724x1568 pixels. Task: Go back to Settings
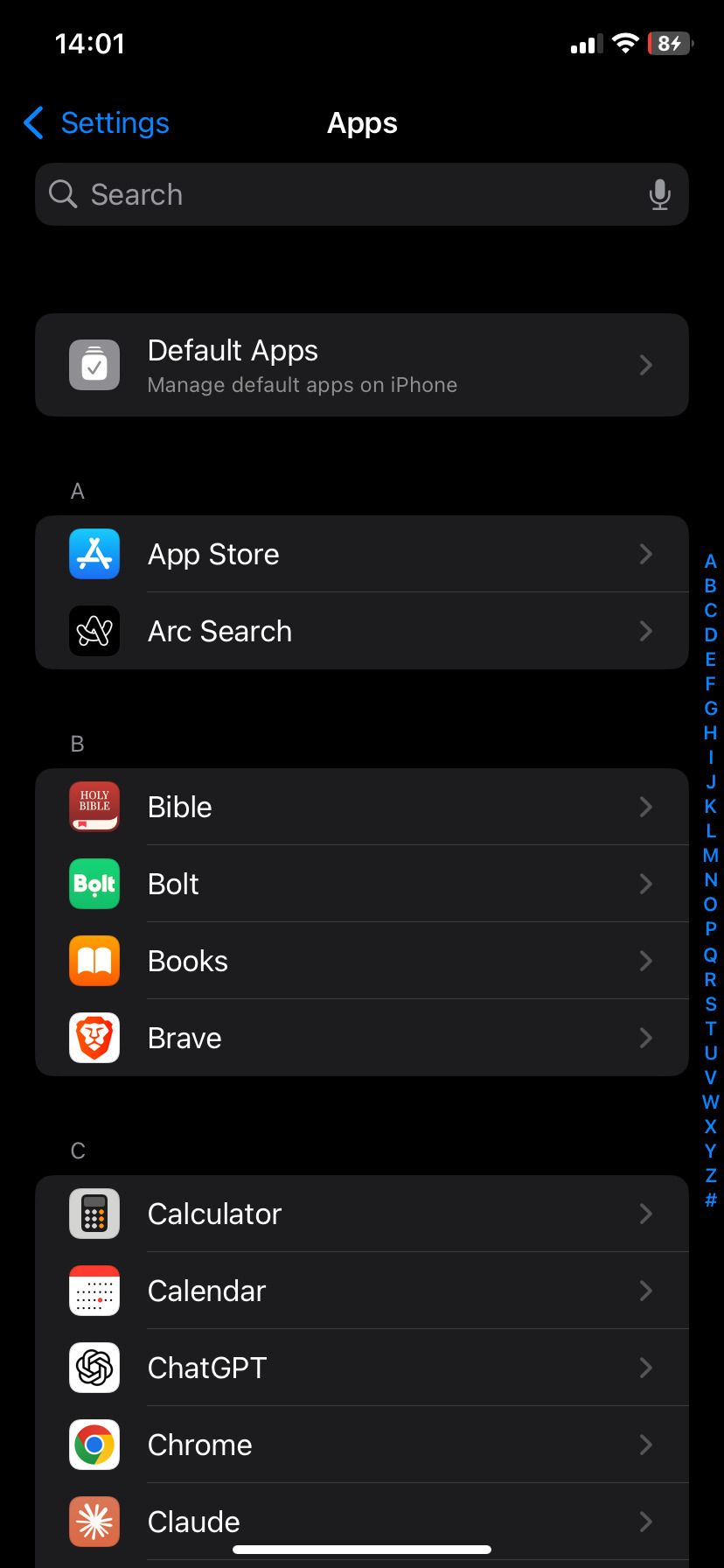96,123
